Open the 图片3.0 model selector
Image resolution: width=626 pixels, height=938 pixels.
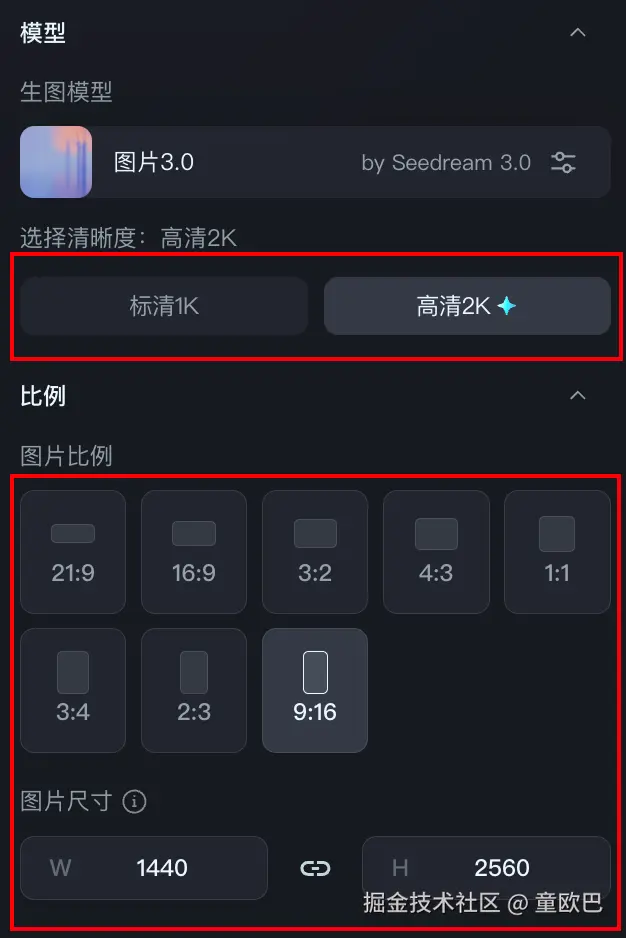(x=300, y=162)
